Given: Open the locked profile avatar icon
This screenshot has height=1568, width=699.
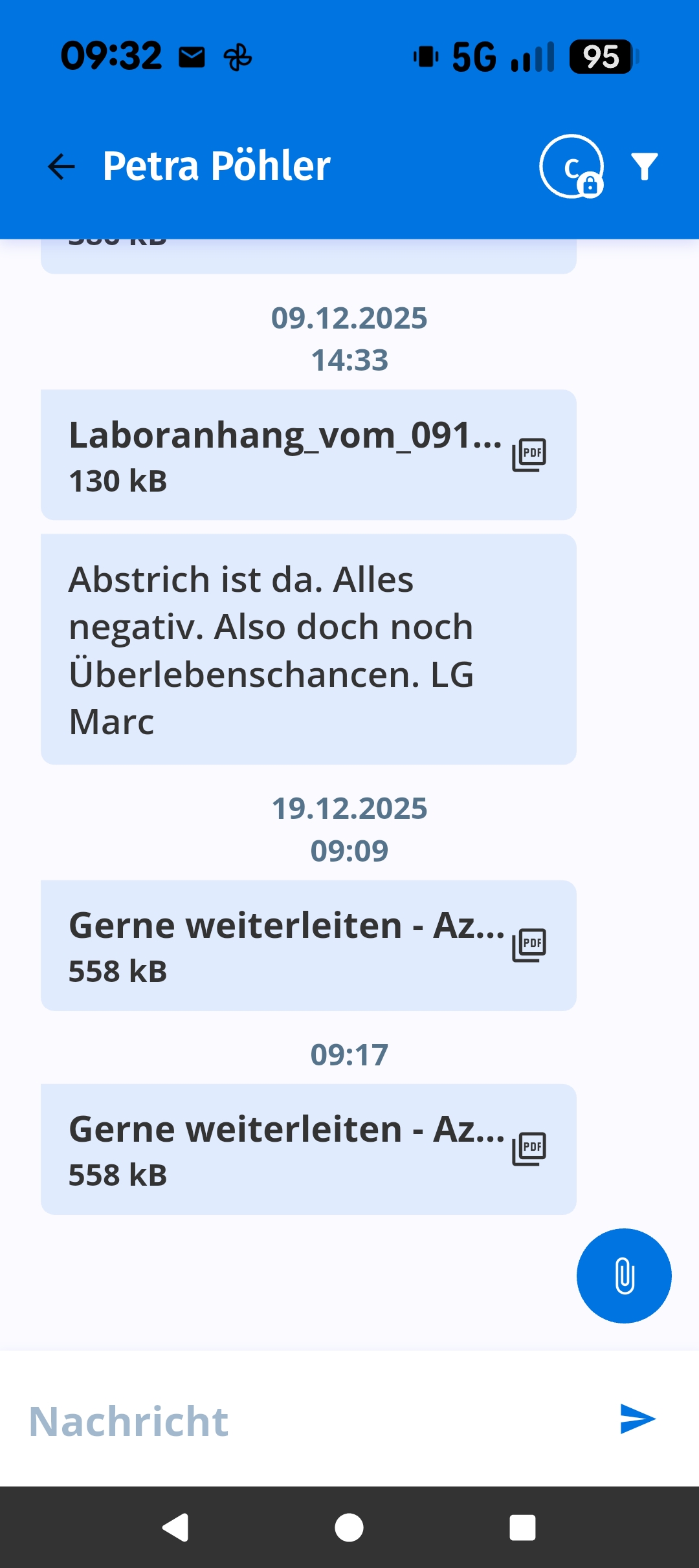Looking at the screenshot, I should click(x=571, y=166).
